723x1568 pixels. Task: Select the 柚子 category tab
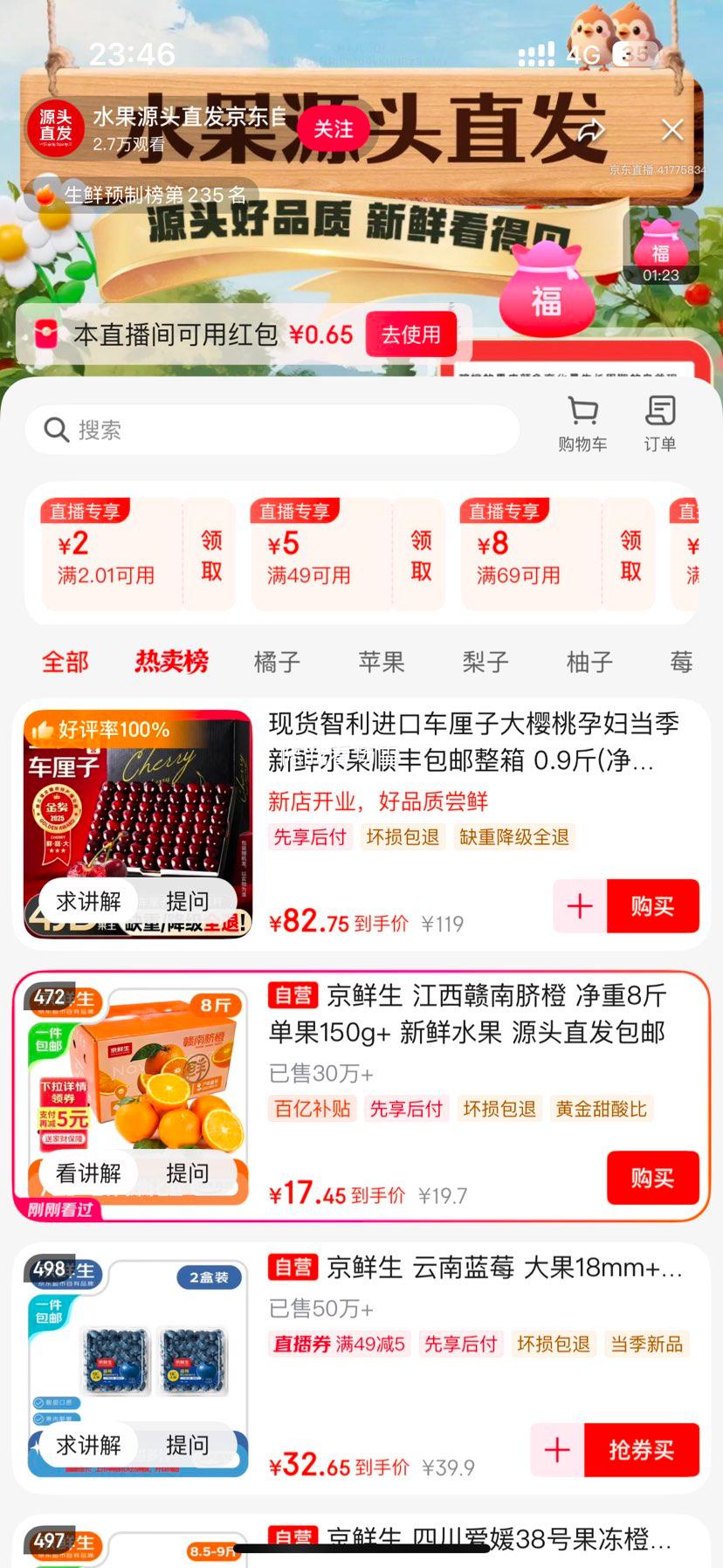[x=591, y=662]
